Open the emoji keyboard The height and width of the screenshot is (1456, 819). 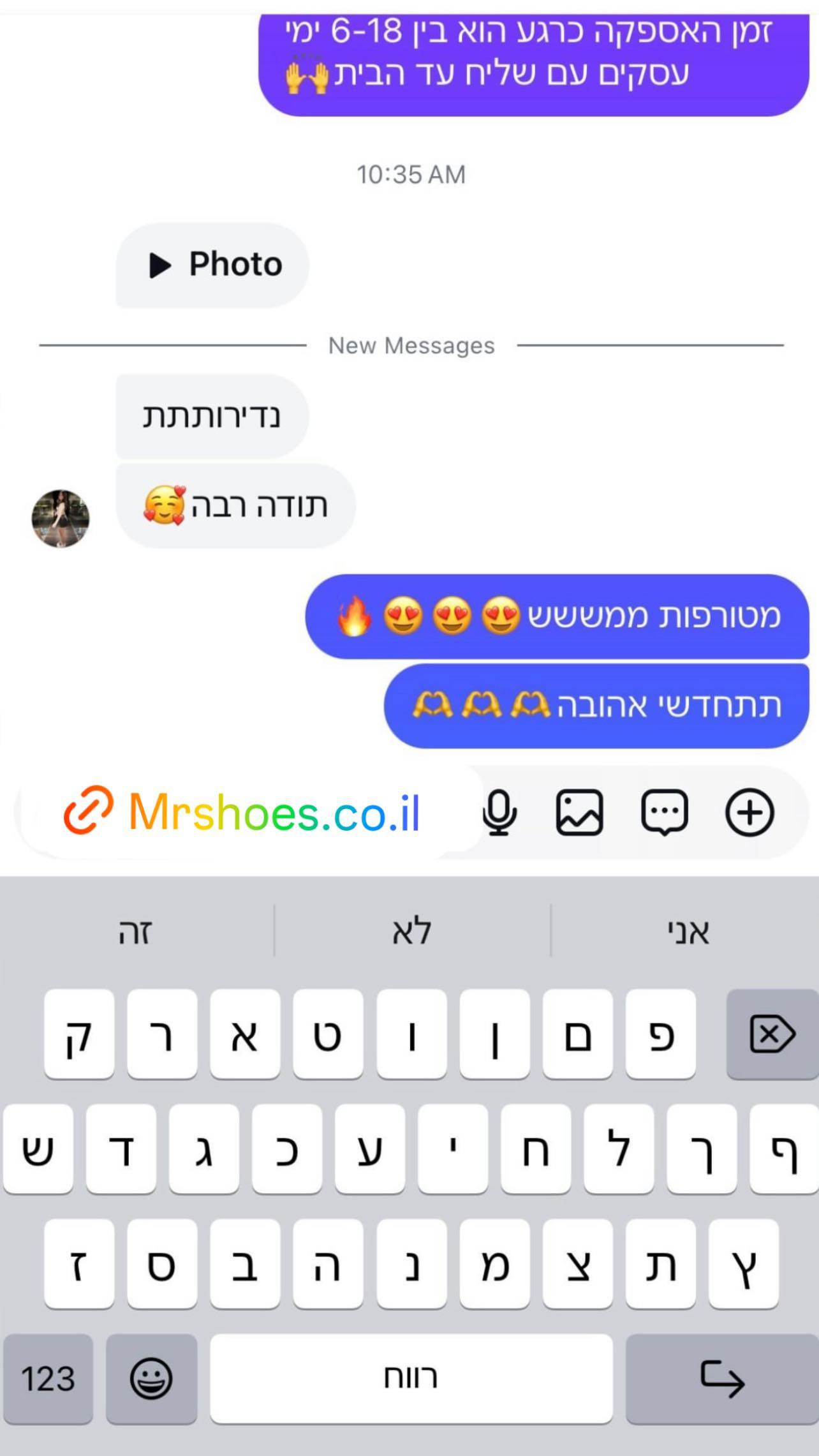tap(151, 1378)
